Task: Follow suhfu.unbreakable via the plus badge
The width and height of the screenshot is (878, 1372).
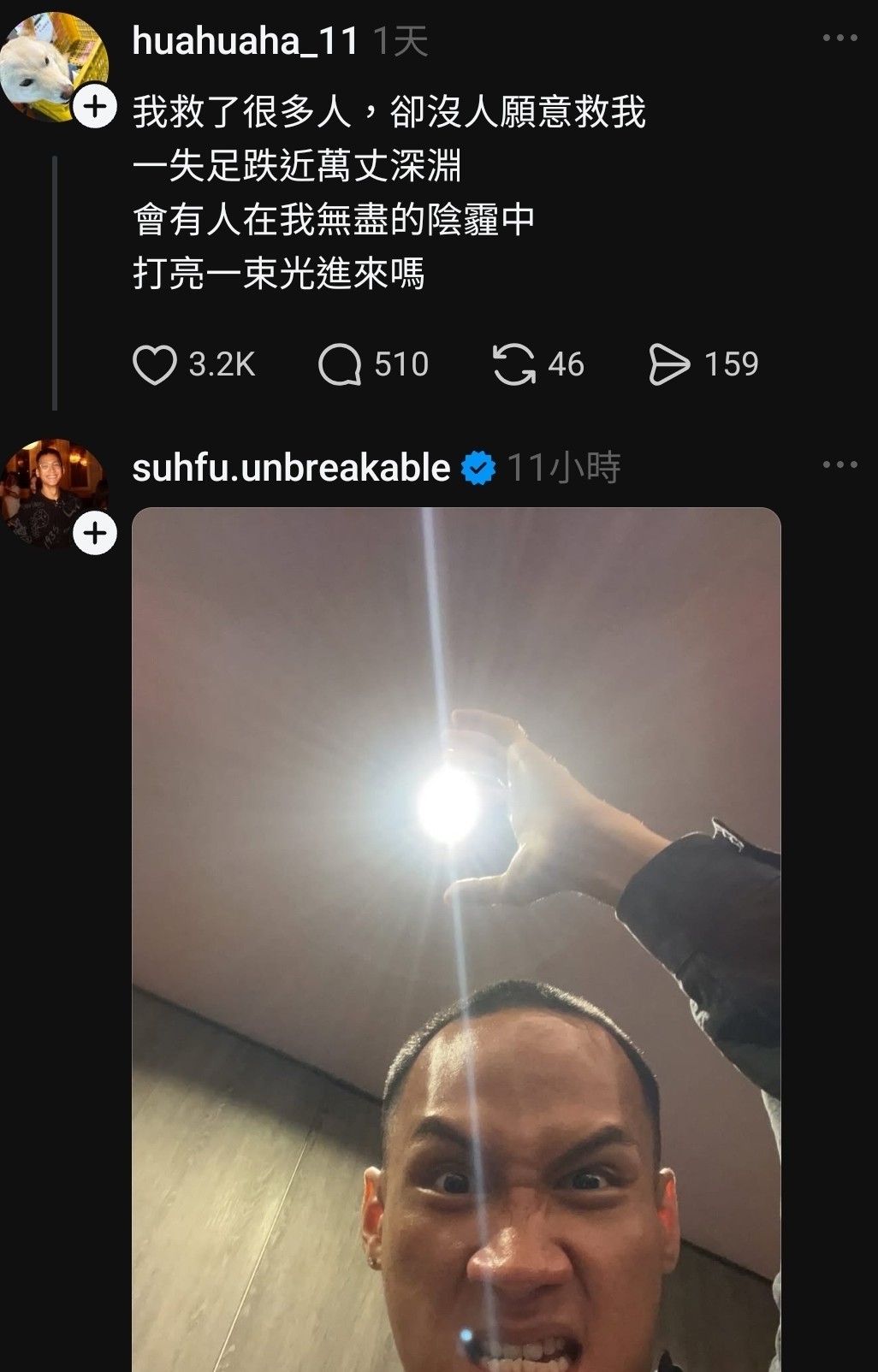Action: 95,534
